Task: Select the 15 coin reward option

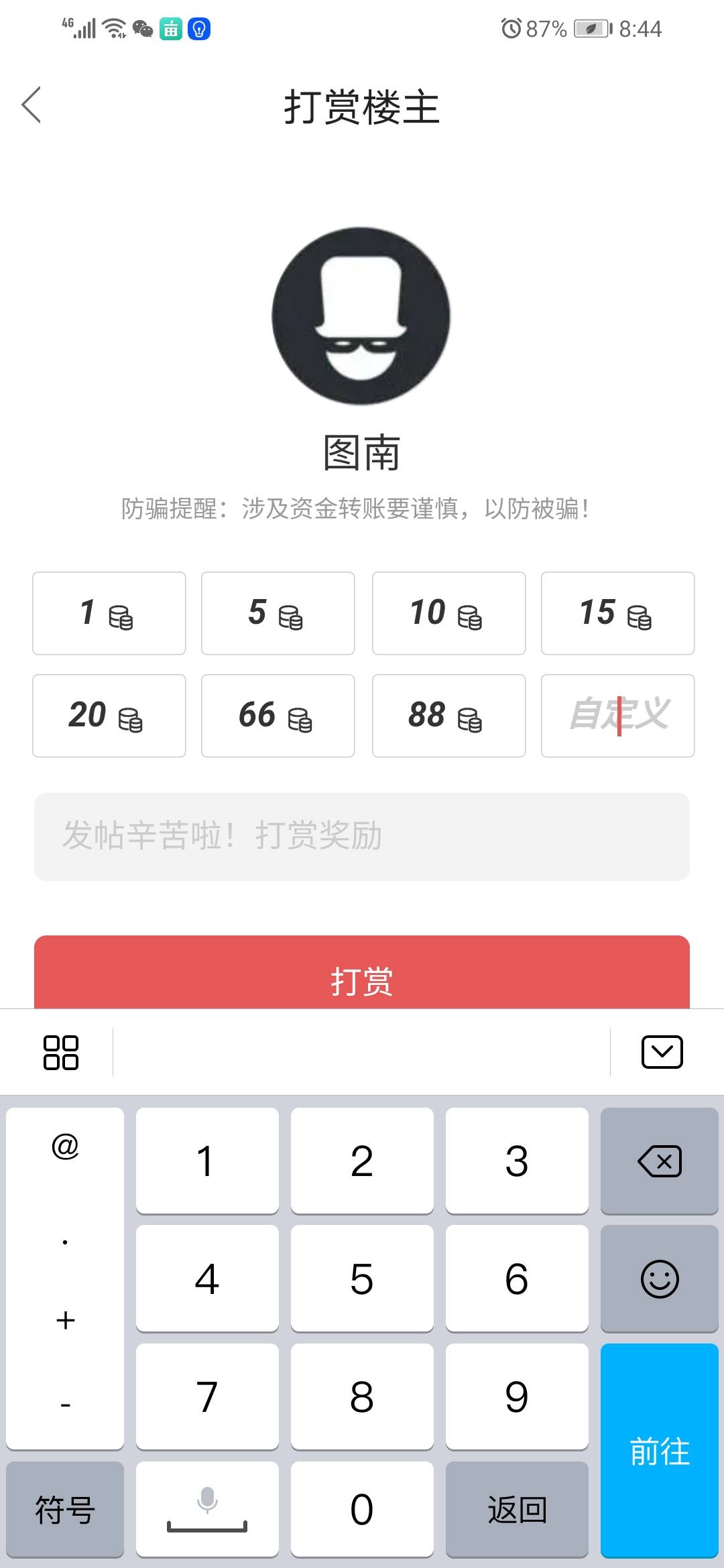Action: tap(617, 613)
